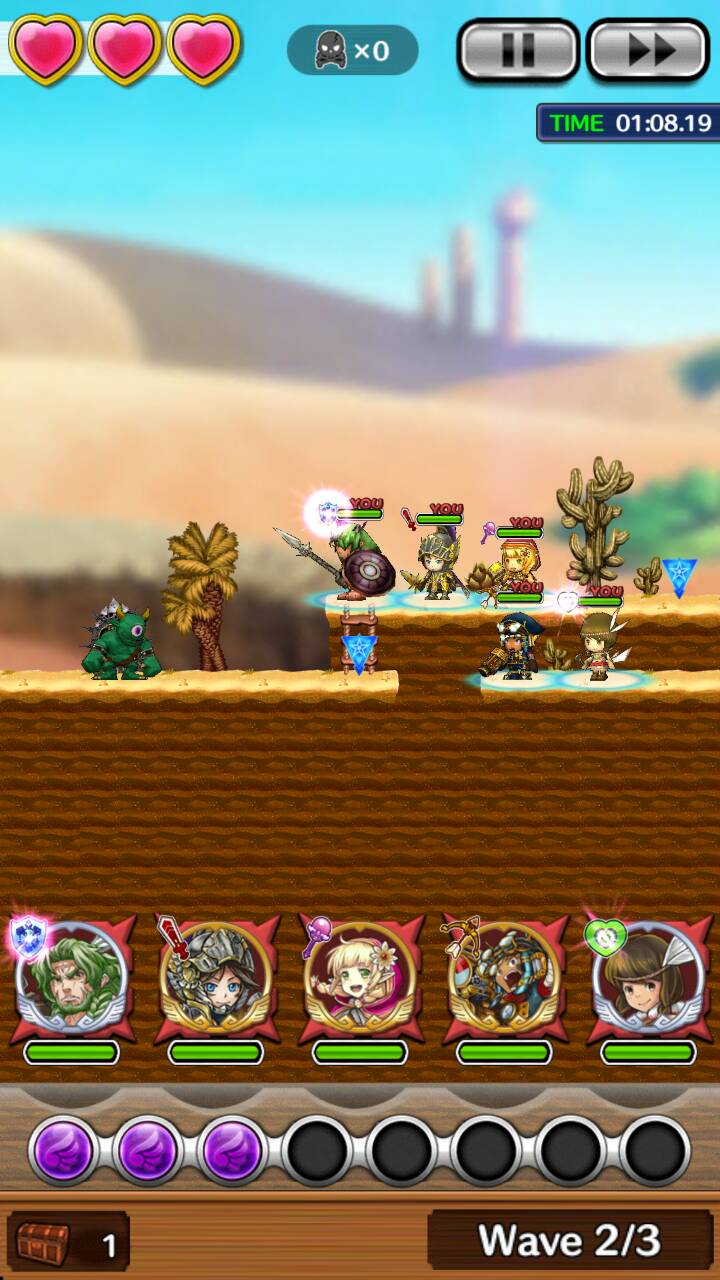Viewport: 720px width, 1280px height.
Task: Activate the green-haired shield hero skill
Action: click(72, 977)
